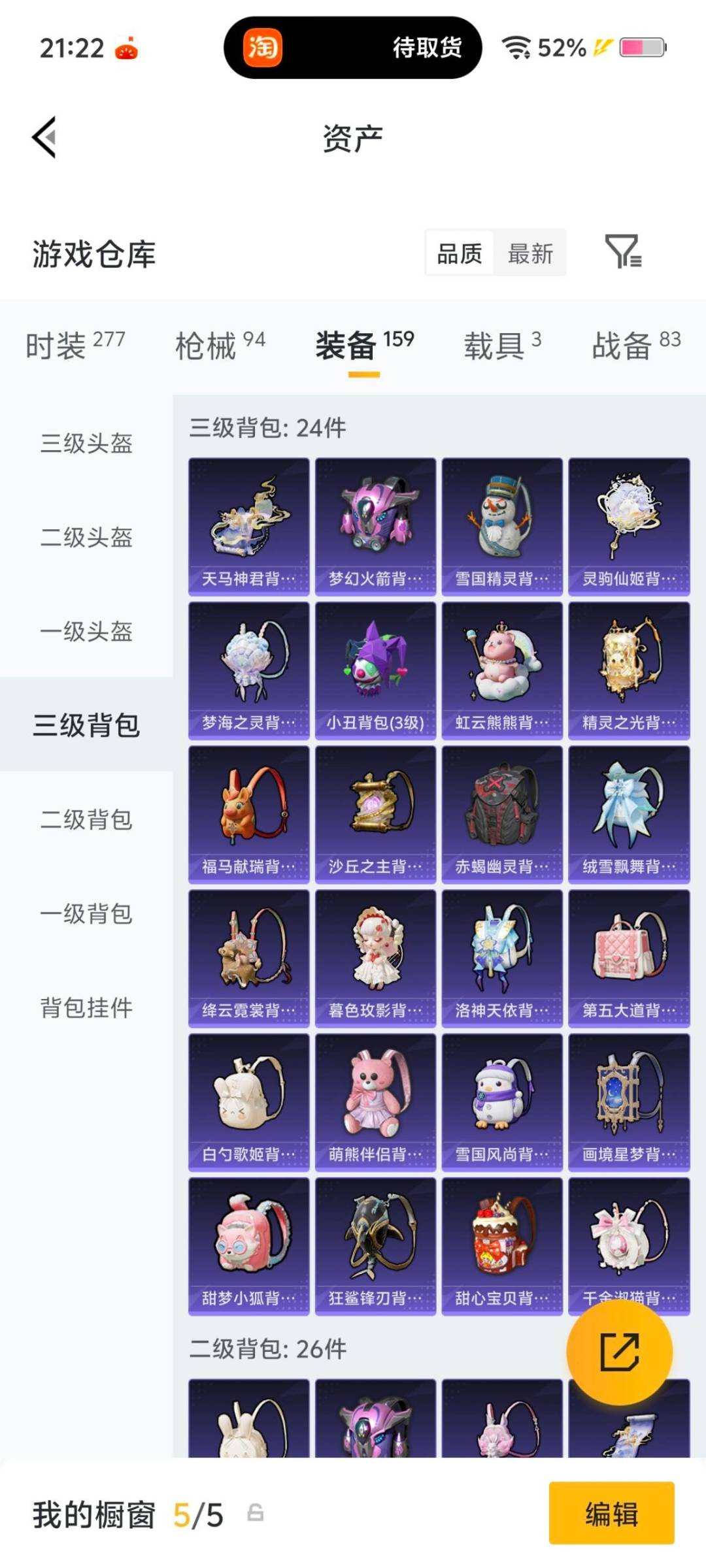The image size is (706, 1568).
Task: Switch to the 枪械 tab
Action: [x=206, y=345]
